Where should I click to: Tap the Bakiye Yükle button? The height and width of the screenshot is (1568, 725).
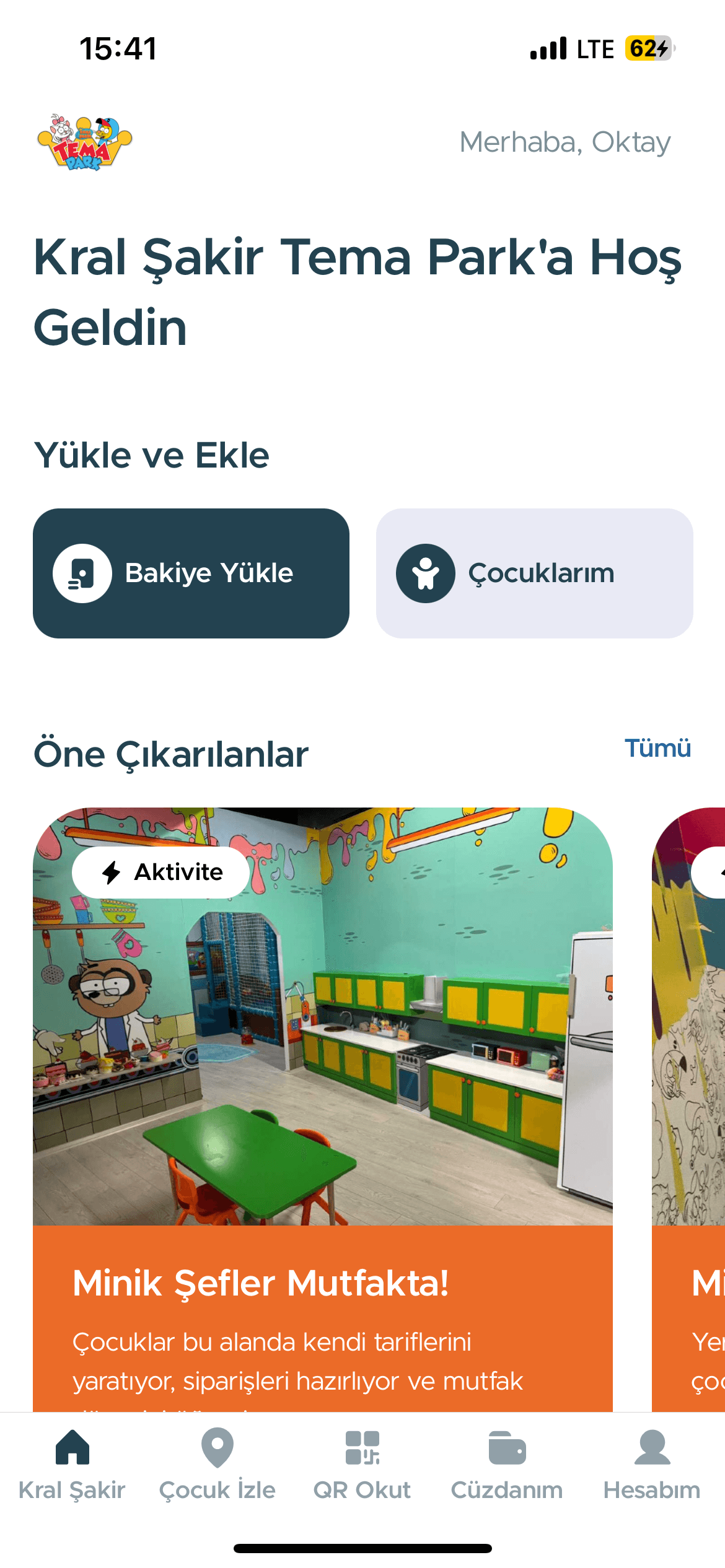(x=191, y=573)
